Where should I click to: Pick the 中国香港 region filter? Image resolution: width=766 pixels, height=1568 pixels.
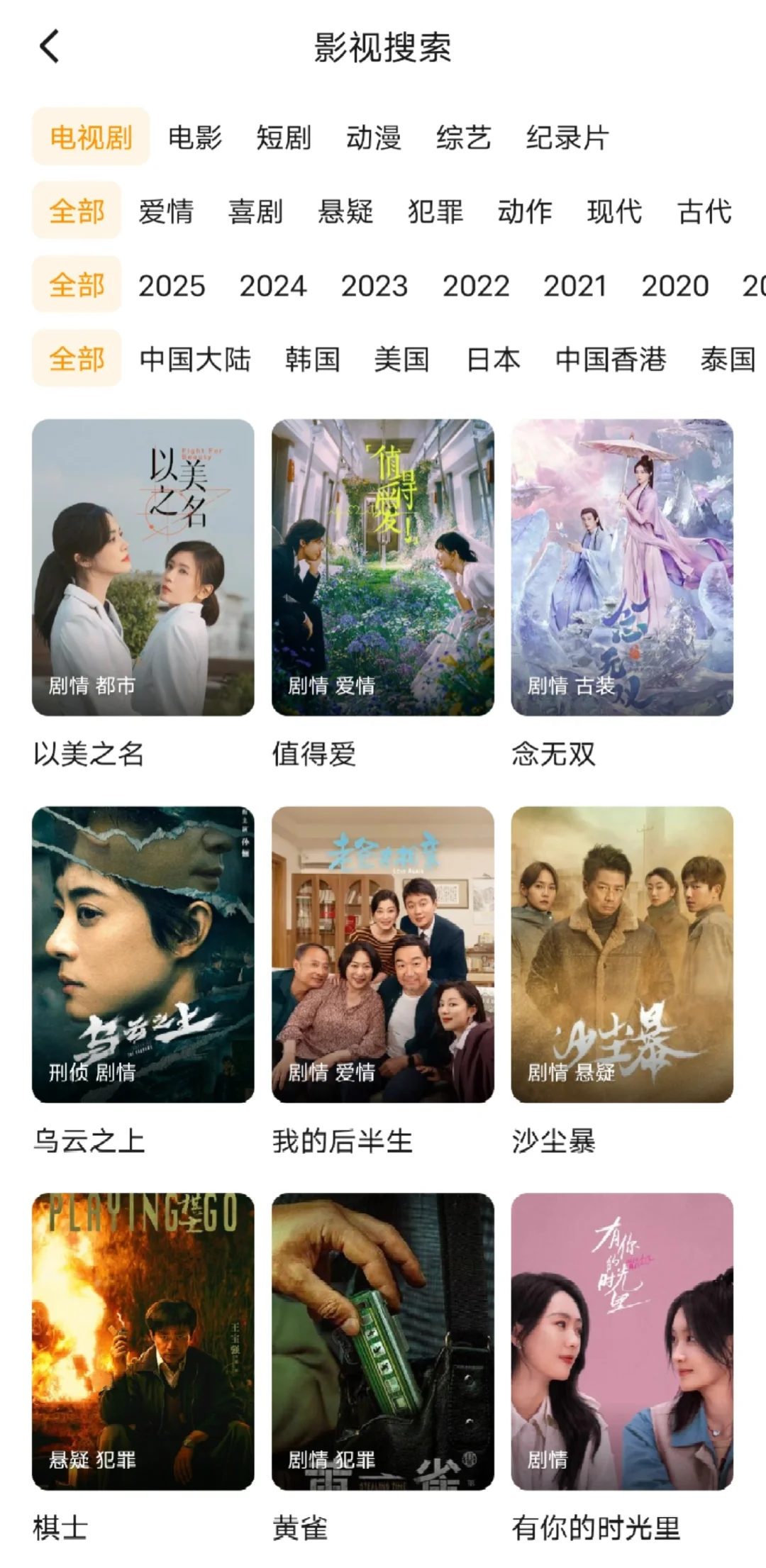point(611,360)
